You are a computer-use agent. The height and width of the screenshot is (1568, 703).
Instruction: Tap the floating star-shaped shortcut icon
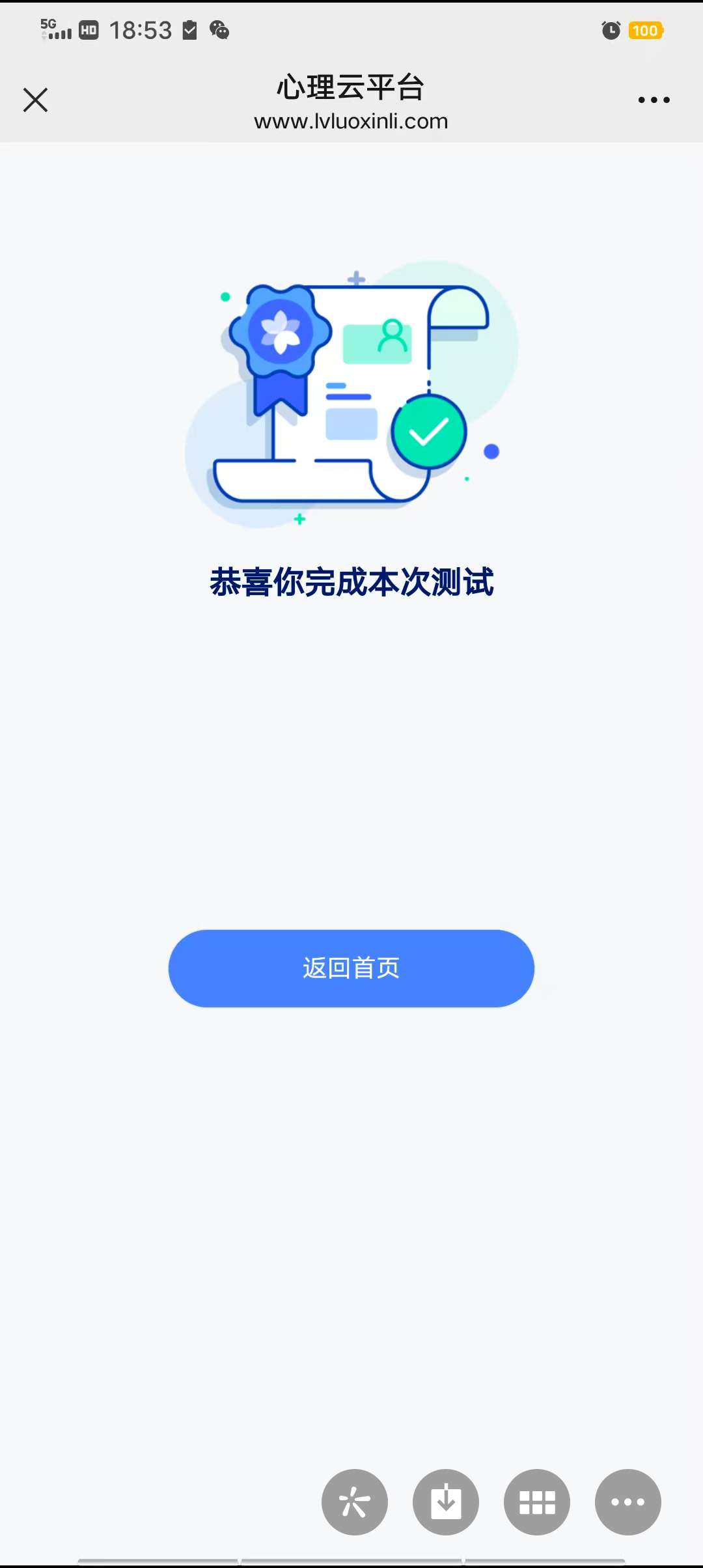355,1502
